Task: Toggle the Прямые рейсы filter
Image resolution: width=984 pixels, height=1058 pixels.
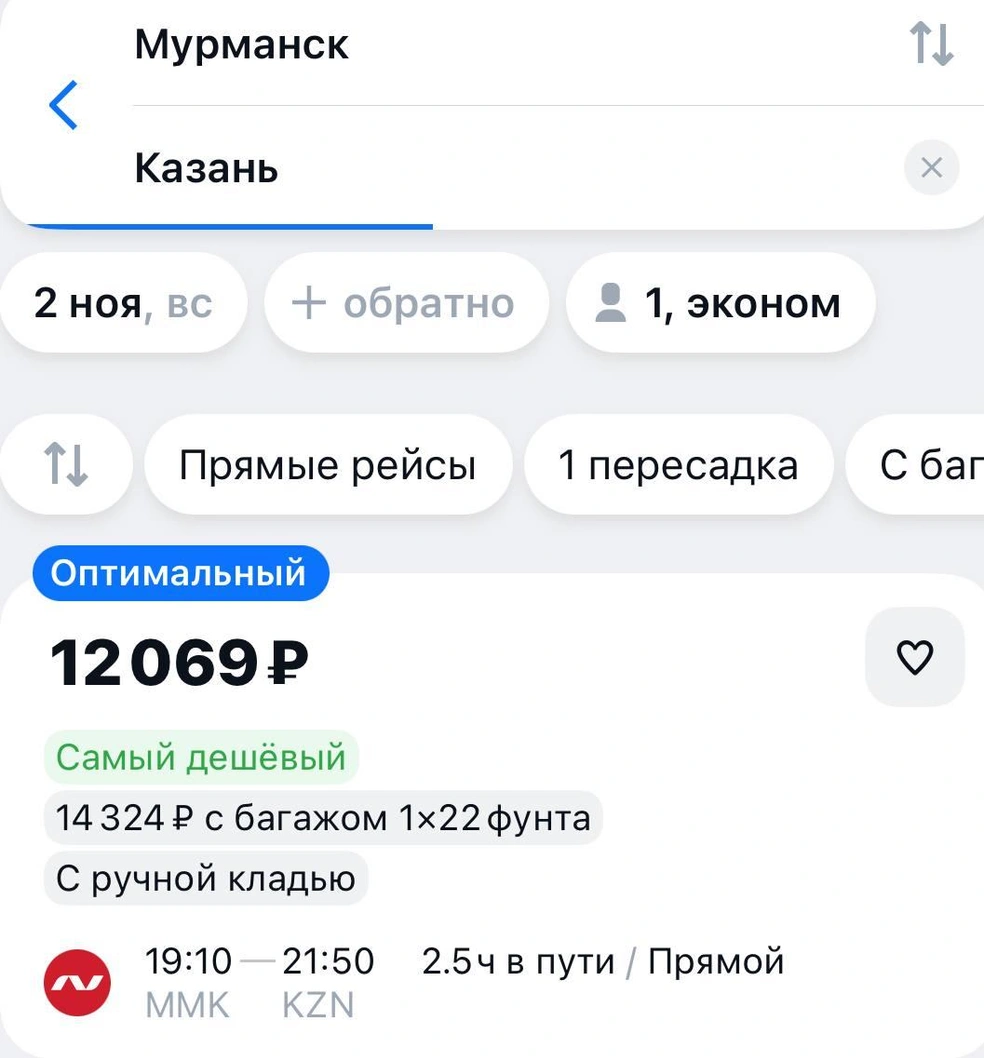Action: (329, 464)
